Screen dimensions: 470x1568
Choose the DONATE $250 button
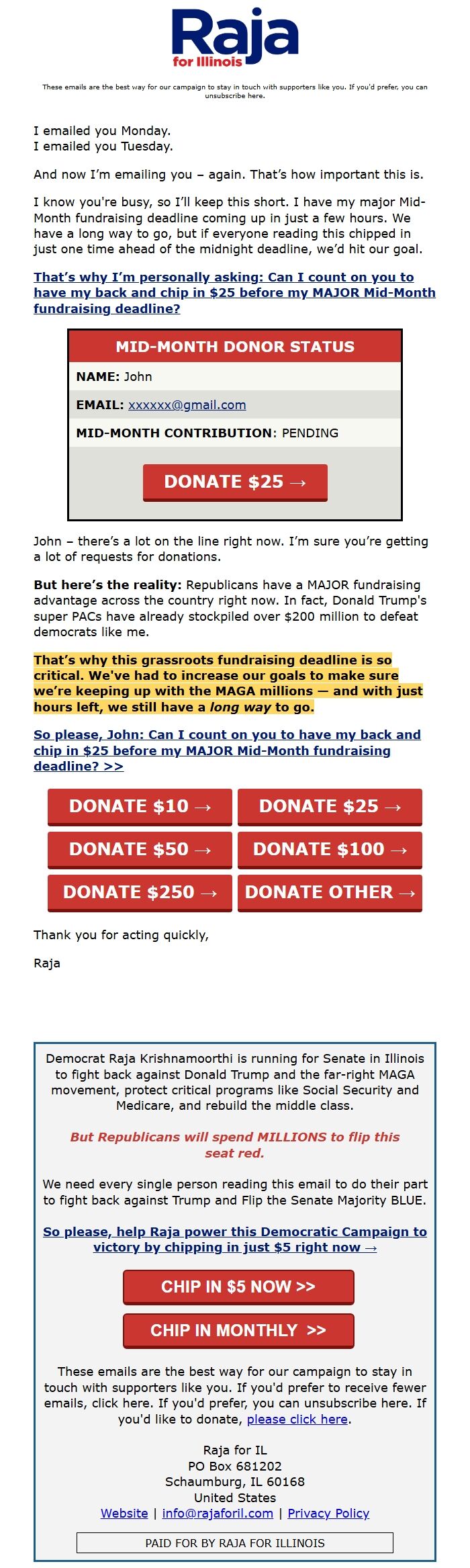point(140,893)
